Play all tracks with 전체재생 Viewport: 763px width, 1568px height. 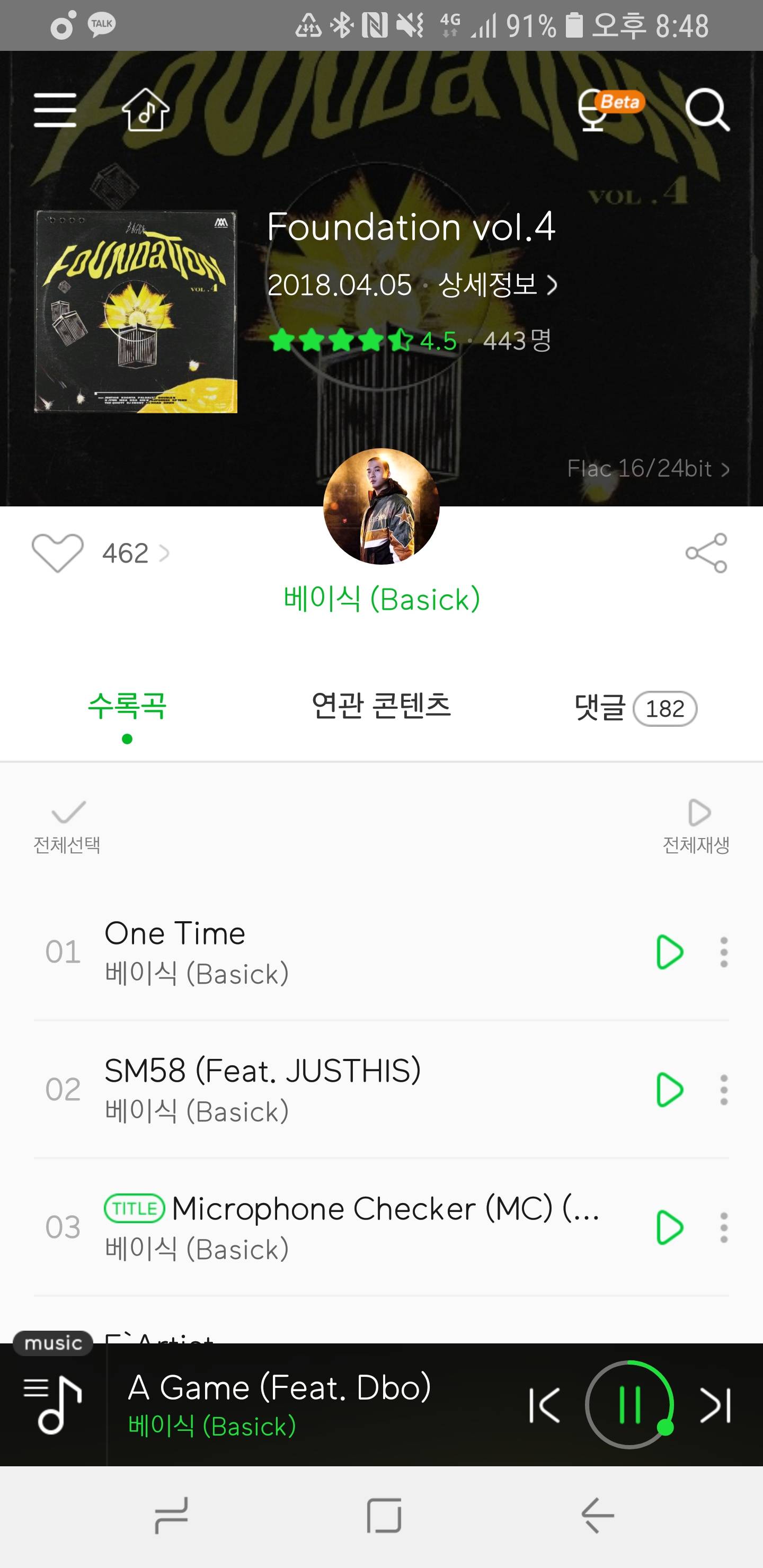pos(696,826)
